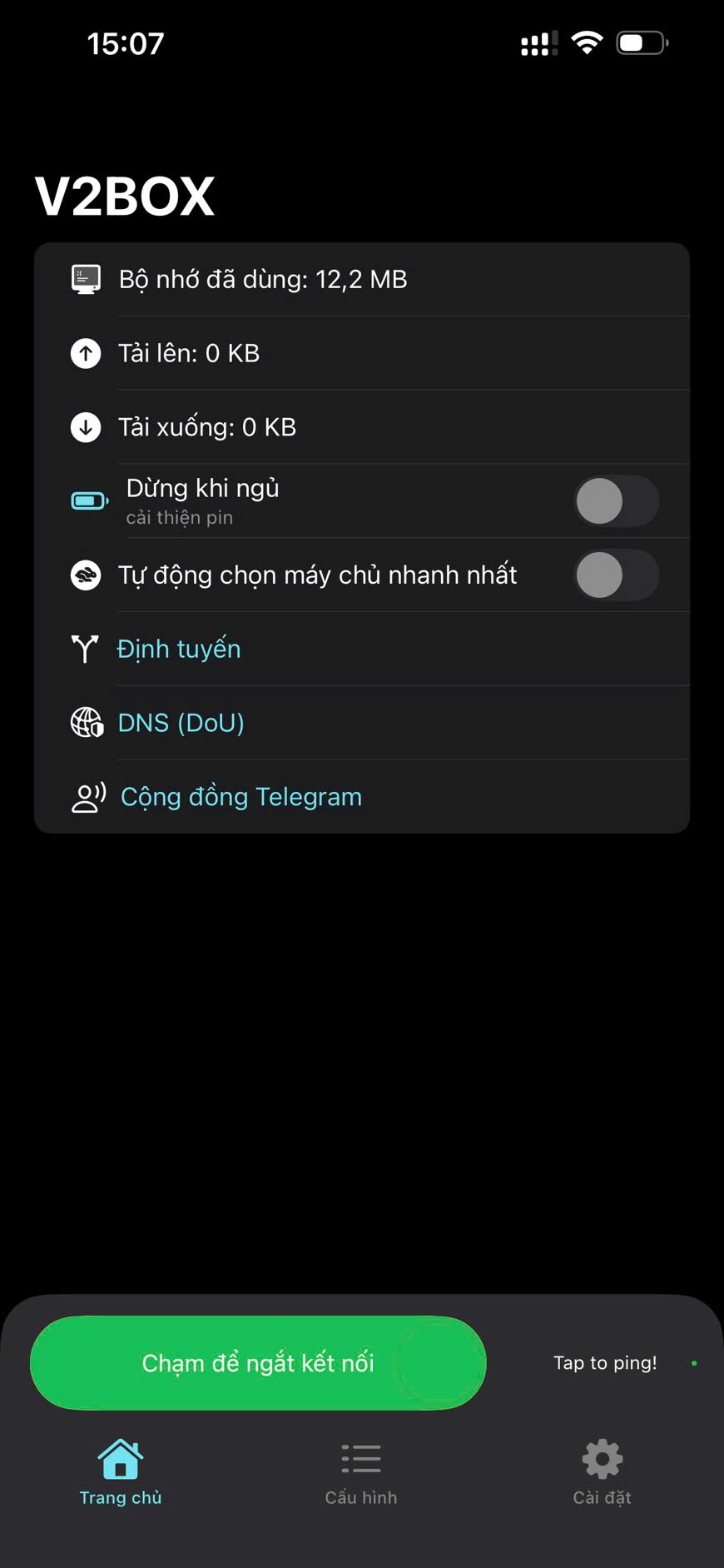Click the globe icon for auto server selection
724x1568 pixels.
click(x=86, y=575)
